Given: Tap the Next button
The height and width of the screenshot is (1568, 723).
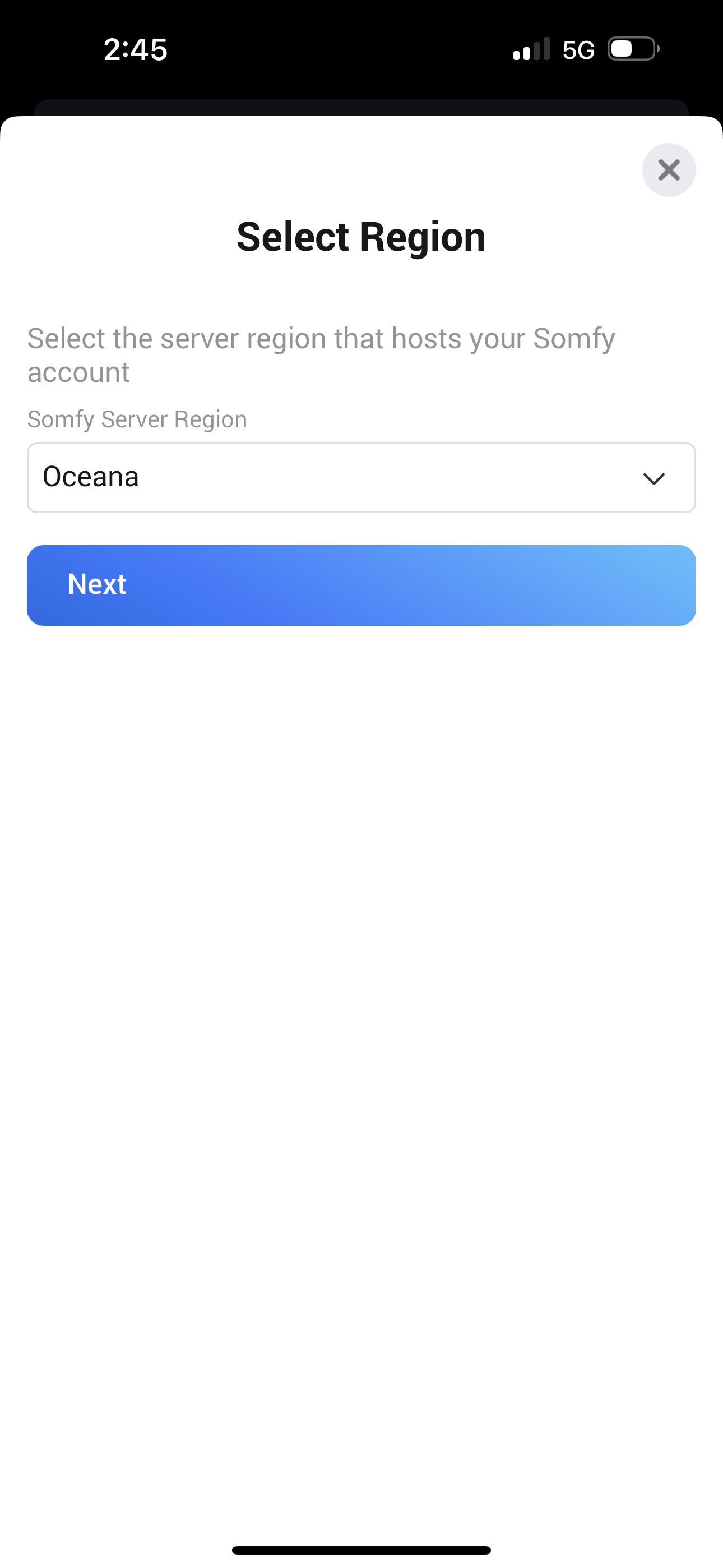Looking at the screenshot, I should coord(361,585).
